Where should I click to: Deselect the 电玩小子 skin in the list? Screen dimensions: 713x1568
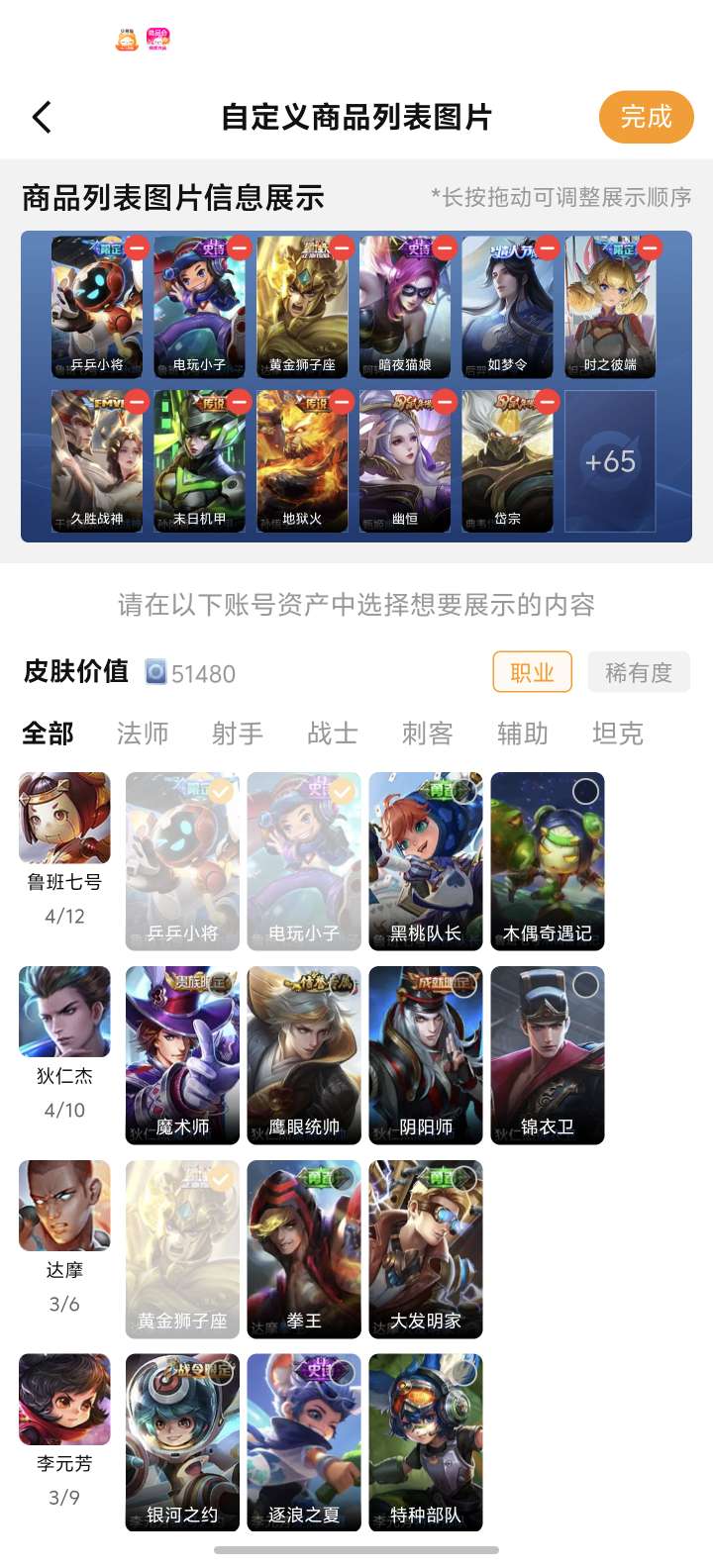[304, 861]
